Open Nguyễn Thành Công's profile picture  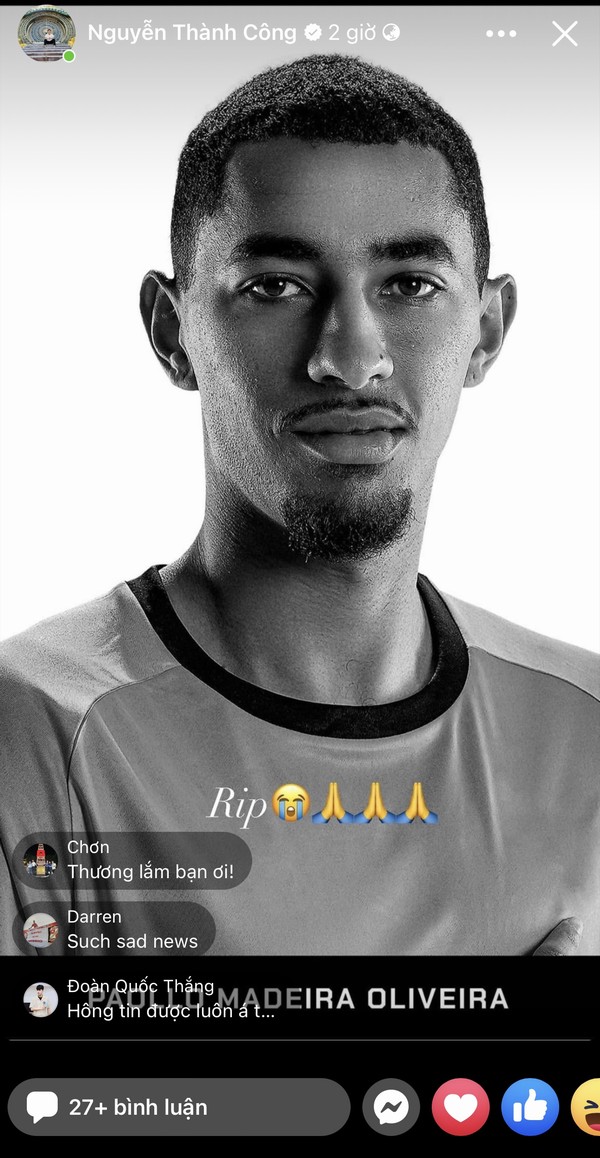pyautogui.click(x=45, y=33)
